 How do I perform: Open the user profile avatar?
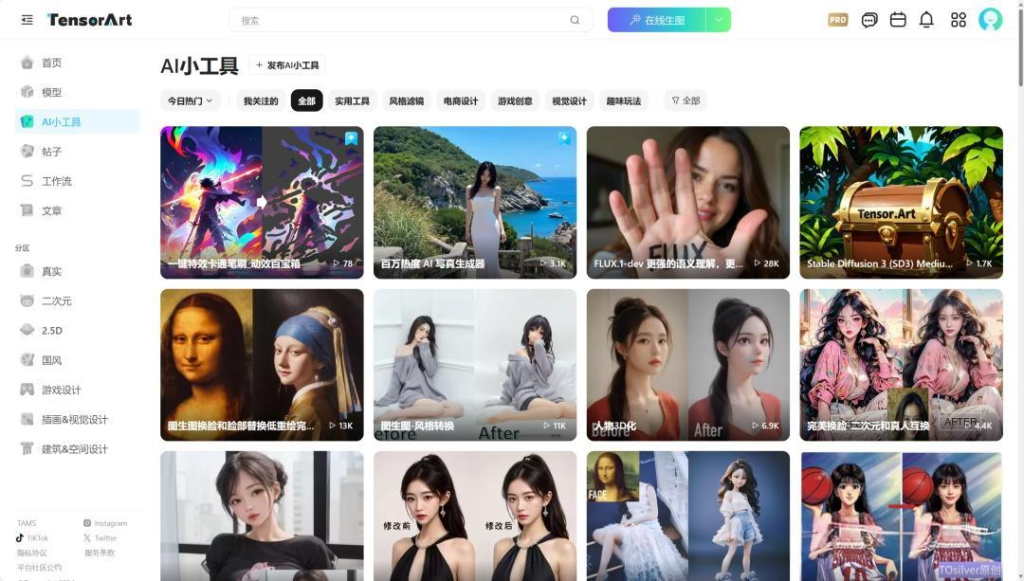(990, 20)
